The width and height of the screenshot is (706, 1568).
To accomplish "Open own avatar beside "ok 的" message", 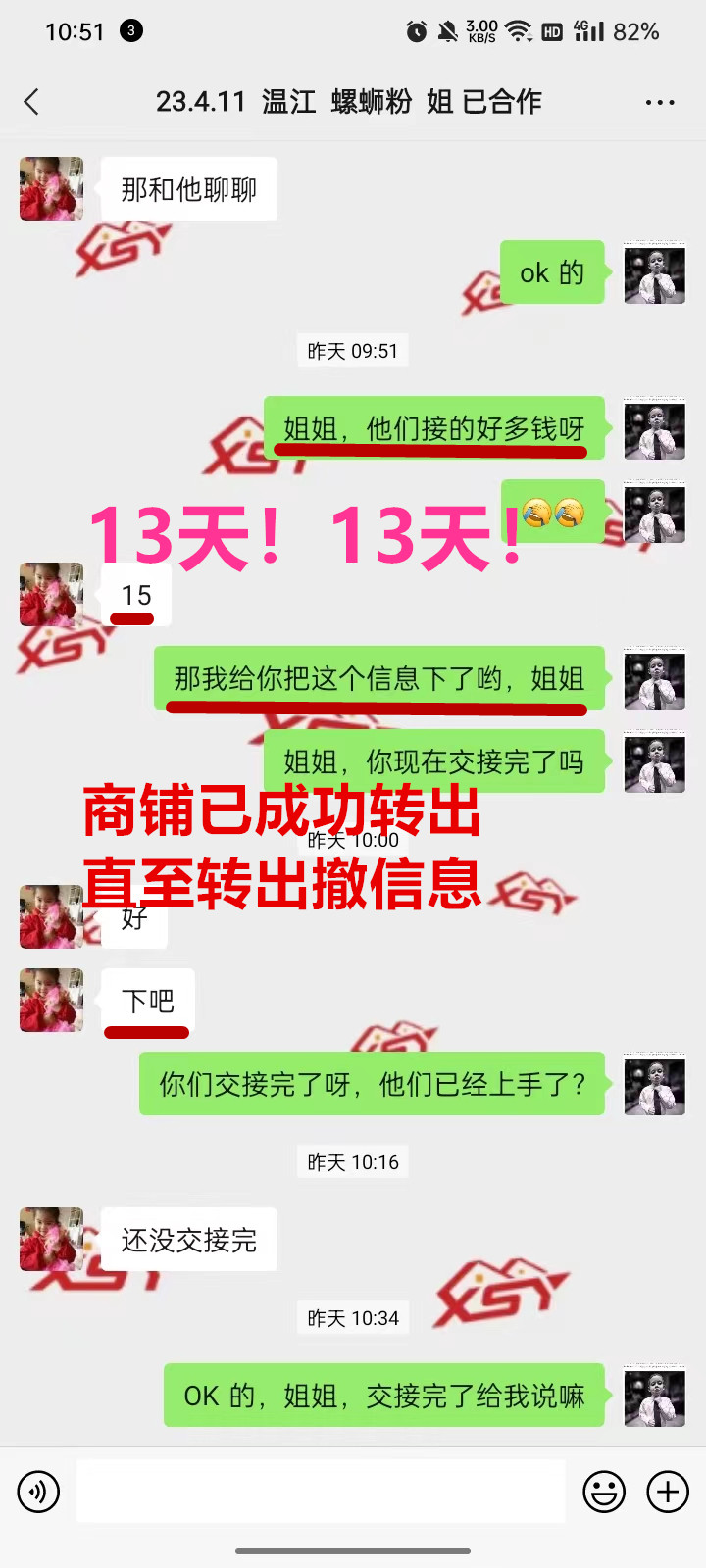I will tap(654, 272).
